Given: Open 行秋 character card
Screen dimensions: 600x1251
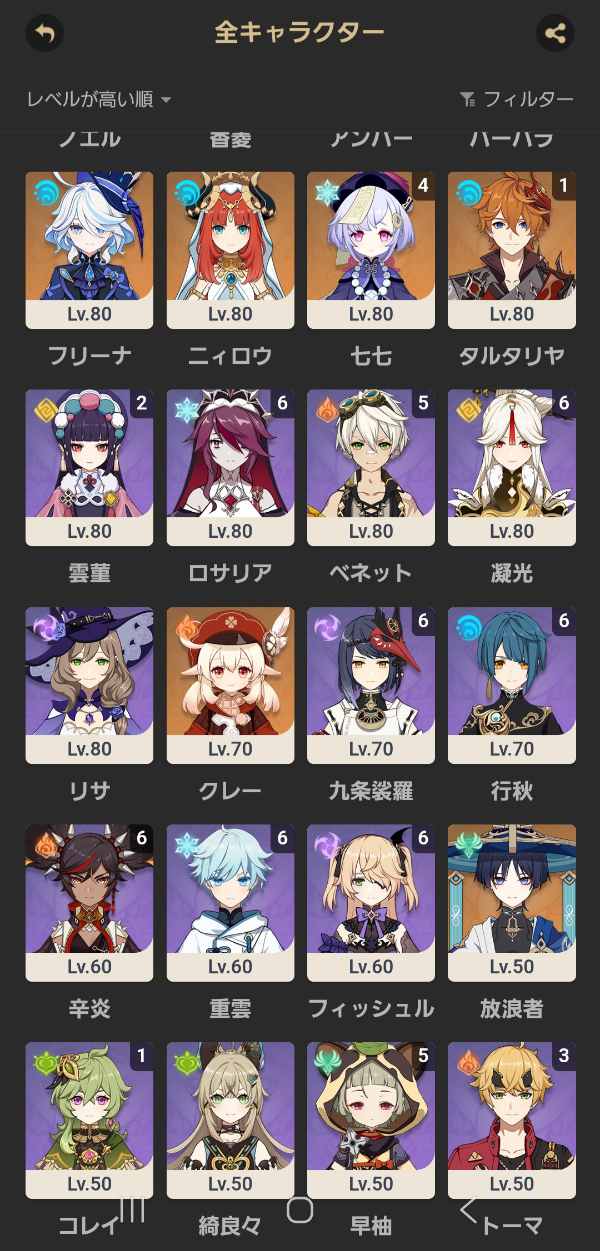Looking at the screenshot, I should (x=512, y=685).
